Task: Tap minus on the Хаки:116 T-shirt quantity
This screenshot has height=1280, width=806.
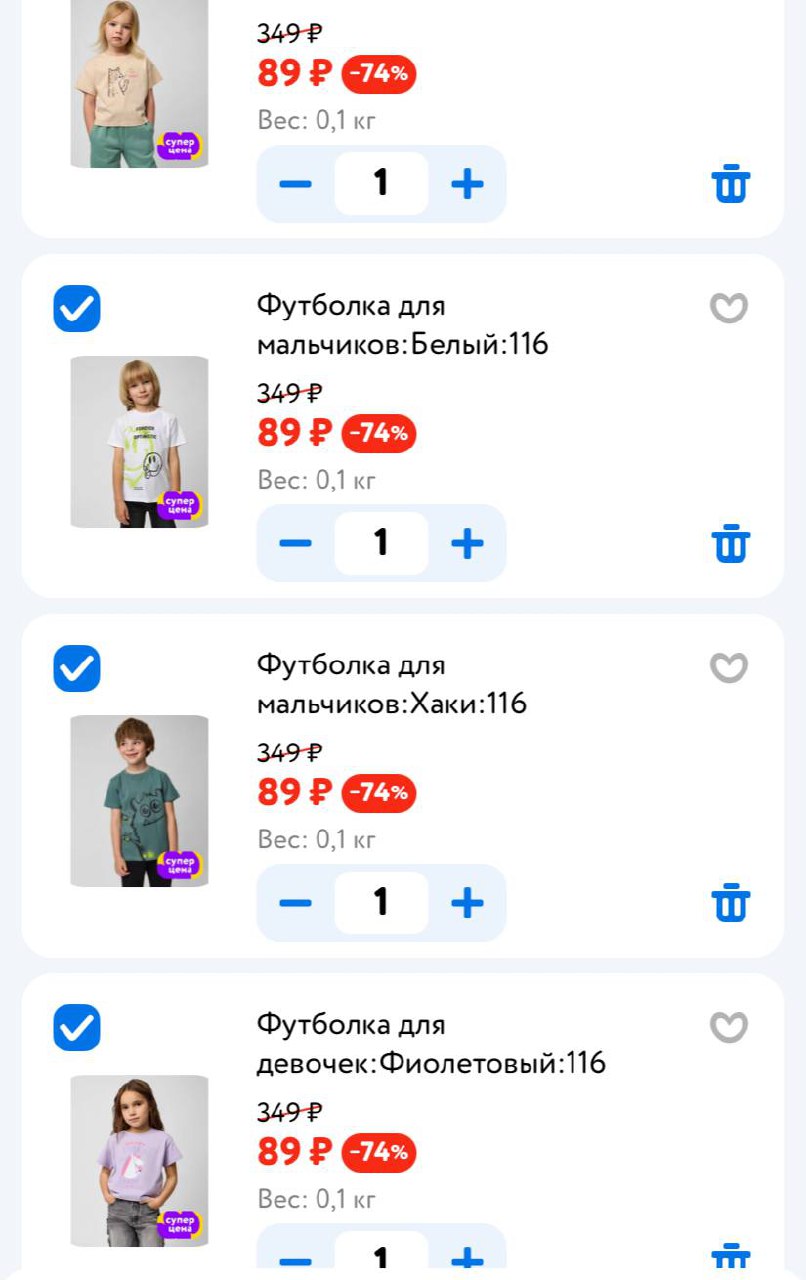Action: tap(295, 903)
